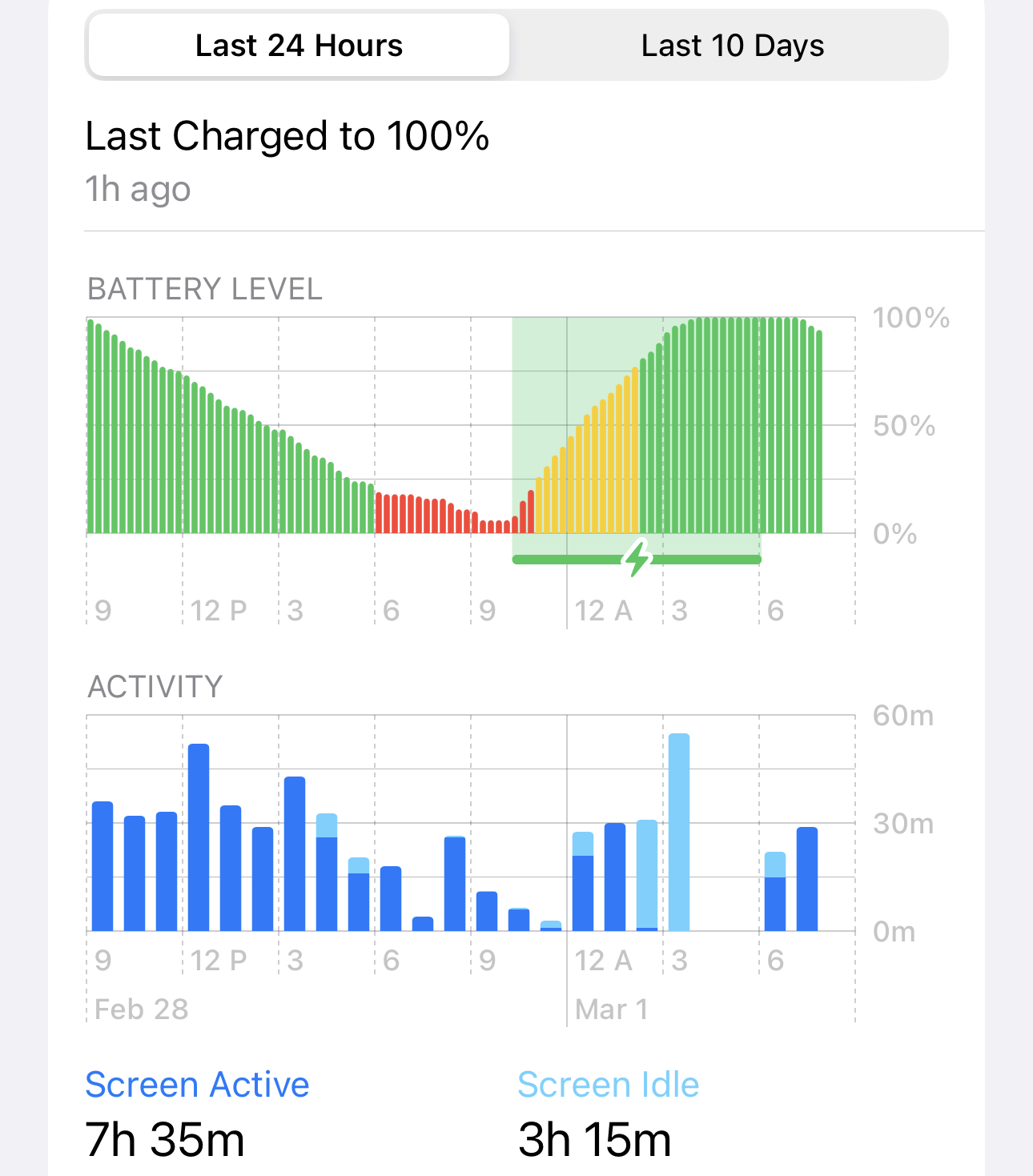
Task: Select the tallest activity bar at 12 P
Action: 199,837
